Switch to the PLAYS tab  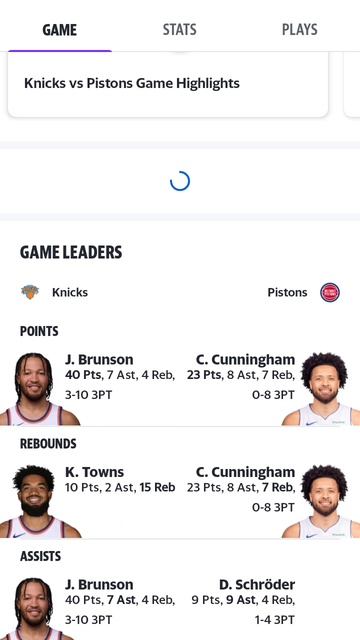300,29
